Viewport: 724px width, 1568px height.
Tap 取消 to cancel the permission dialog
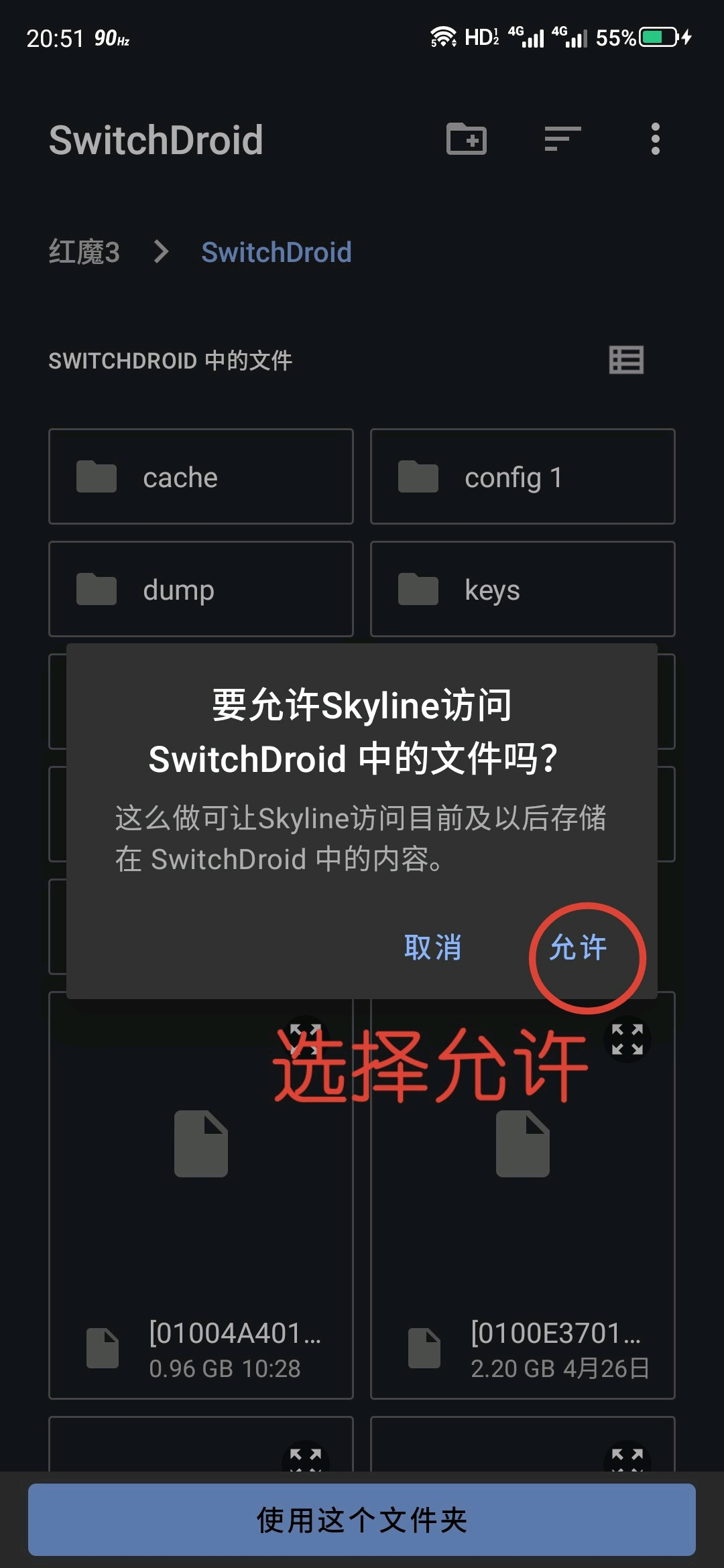click(x=432, y=948)
